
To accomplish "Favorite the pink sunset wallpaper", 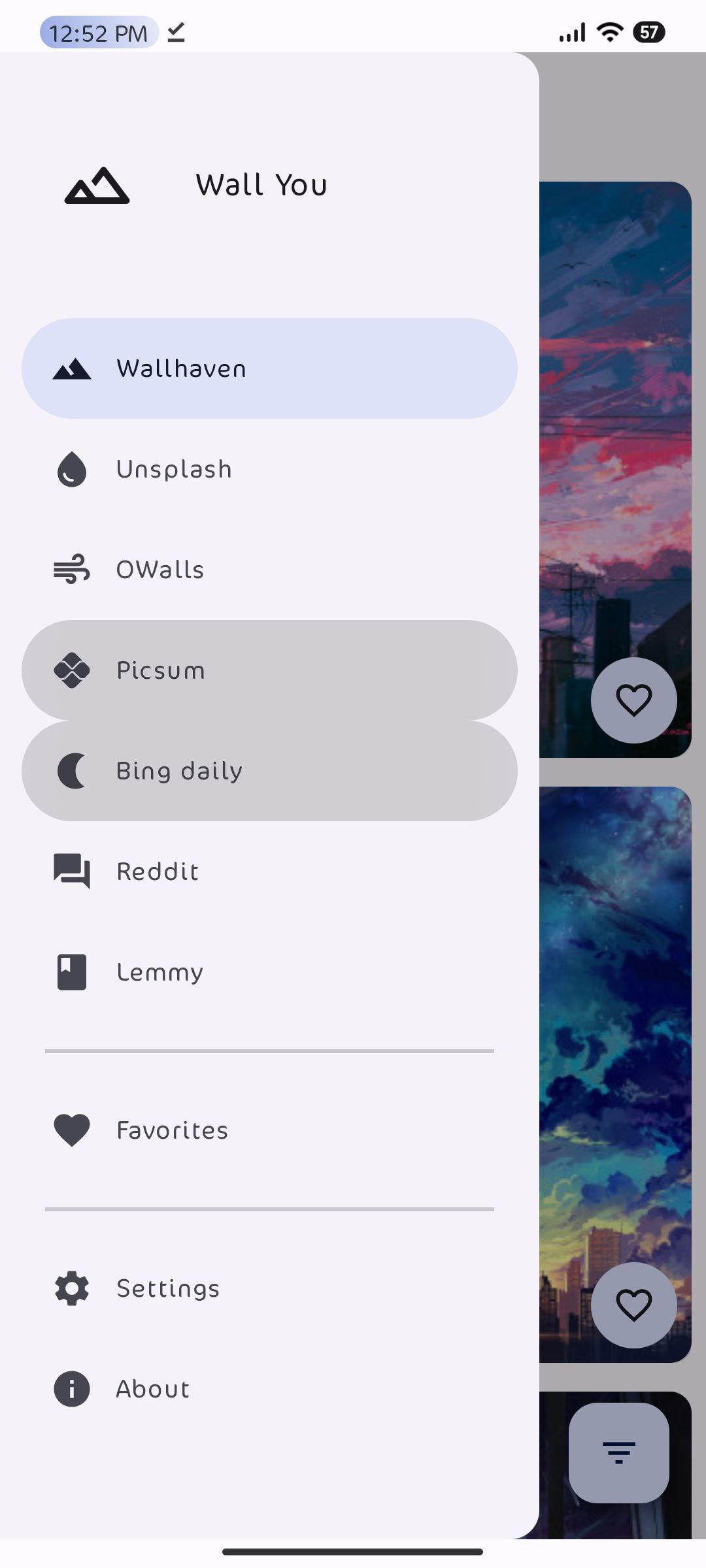I will 633,700.
